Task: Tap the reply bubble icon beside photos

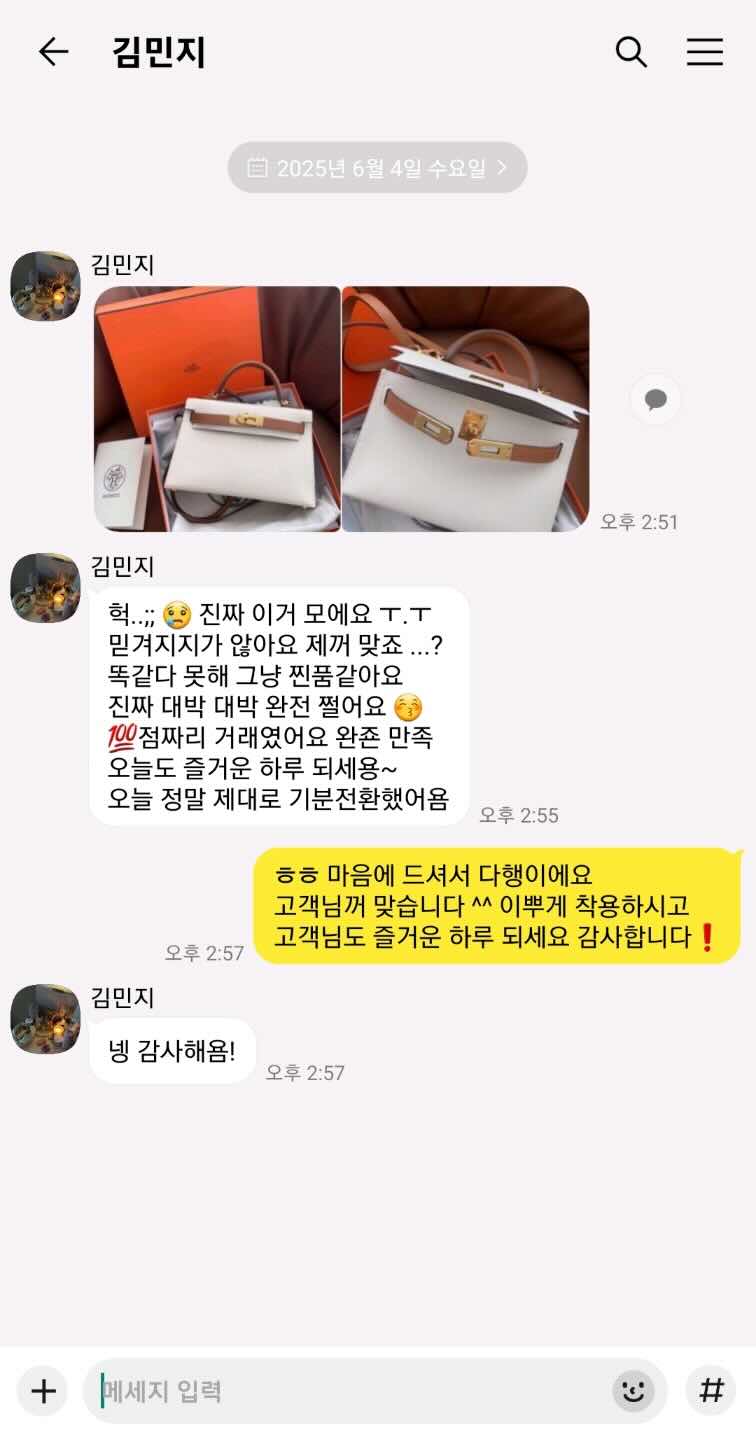Action: click(x=655, y=400)
